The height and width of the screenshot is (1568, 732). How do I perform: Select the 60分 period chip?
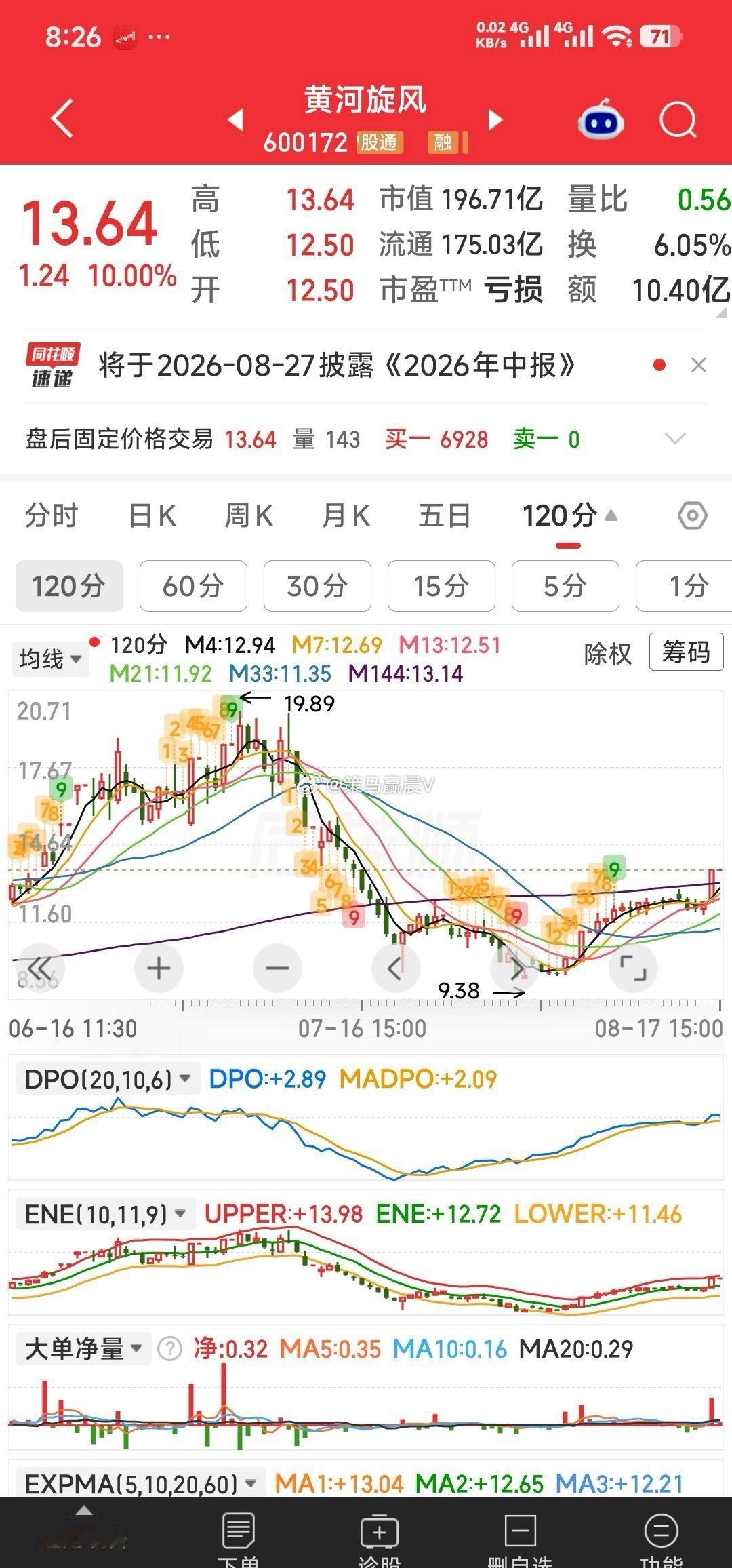point(193,586)
